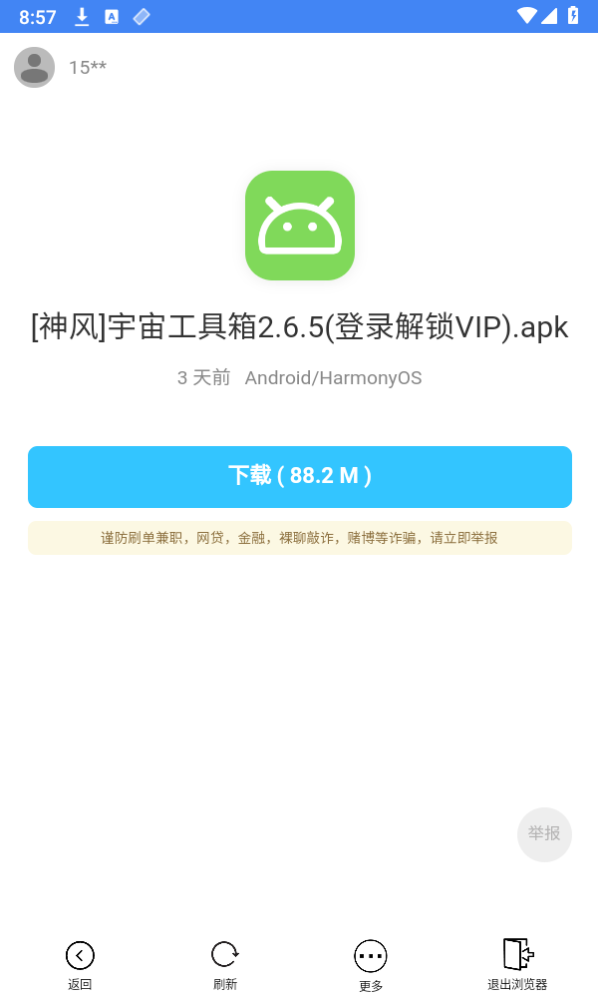
Task: Open the uploader 15** profile avatar
Action: coord(34,67)
